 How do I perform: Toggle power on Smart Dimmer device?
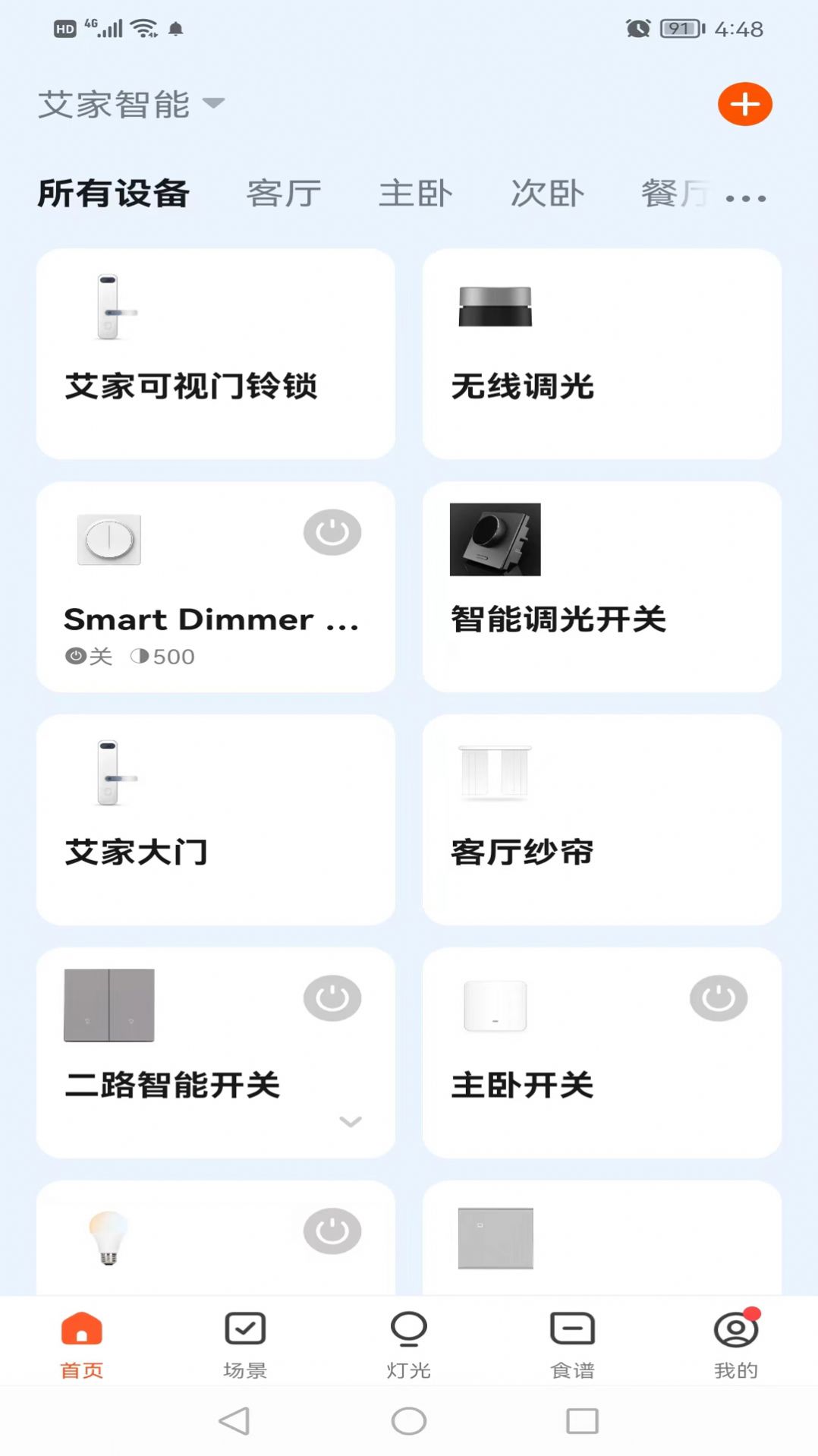coord(332,531)
